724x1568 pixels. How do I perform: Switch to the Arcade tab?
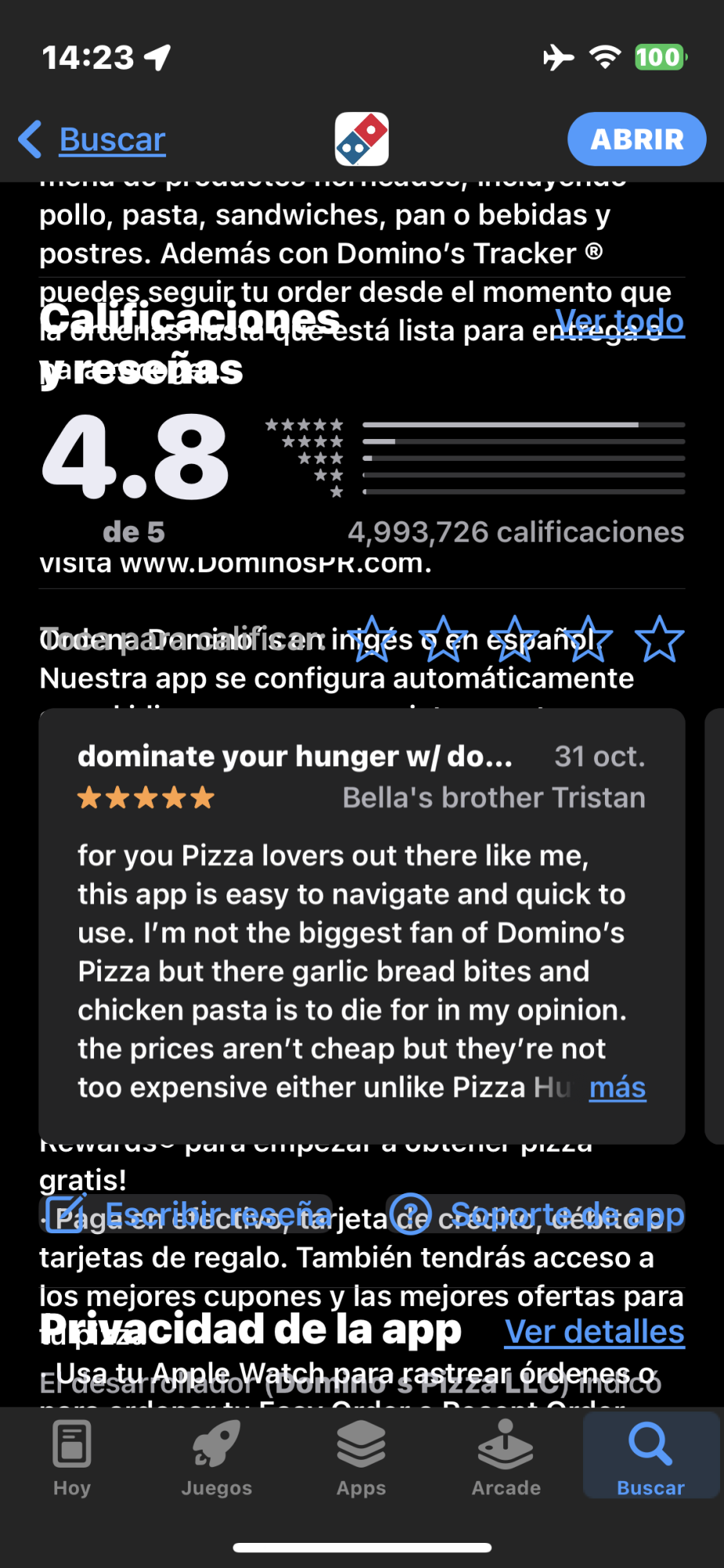pyautogui.click(x=506, y=1457)
